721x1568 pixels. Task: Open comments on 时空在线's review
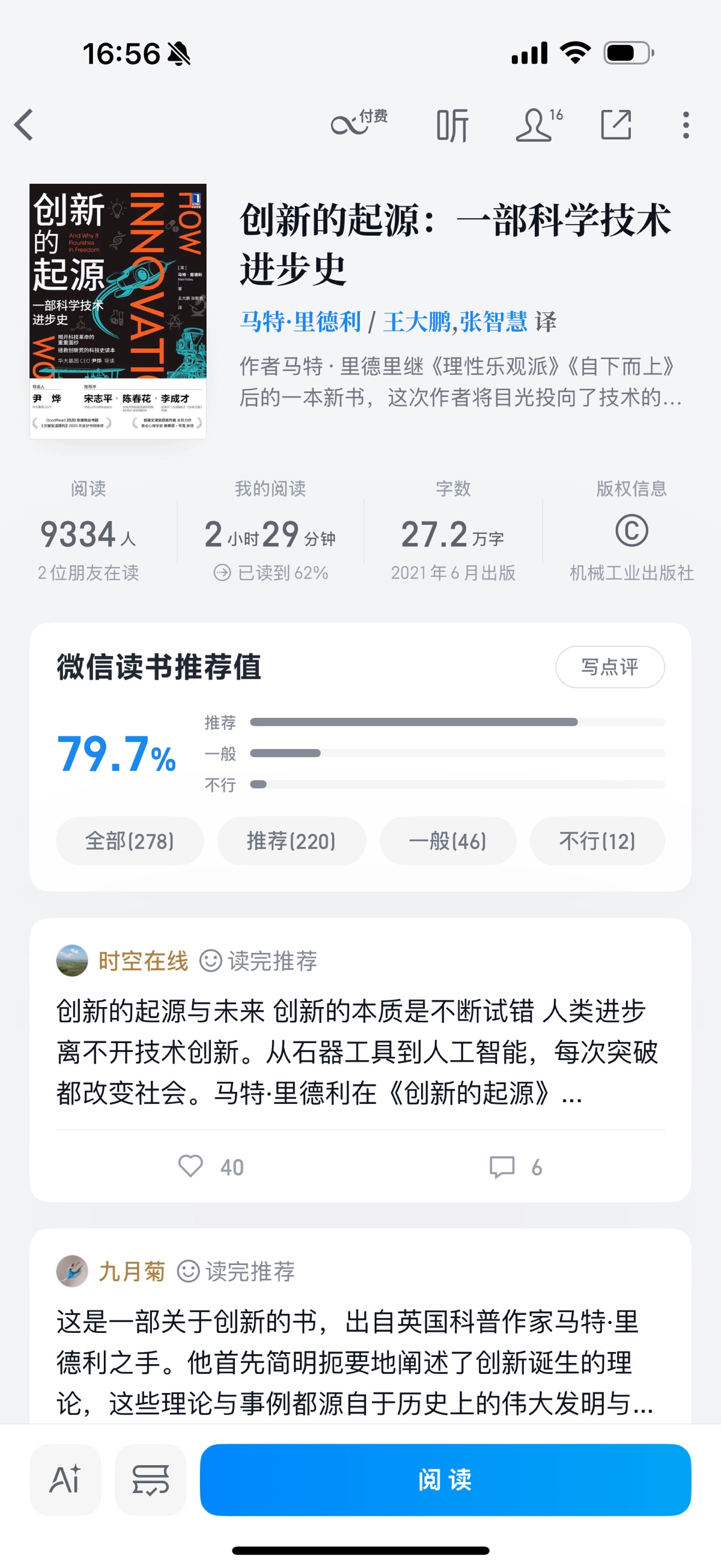pyautogui.click(x=502, y=1167)
